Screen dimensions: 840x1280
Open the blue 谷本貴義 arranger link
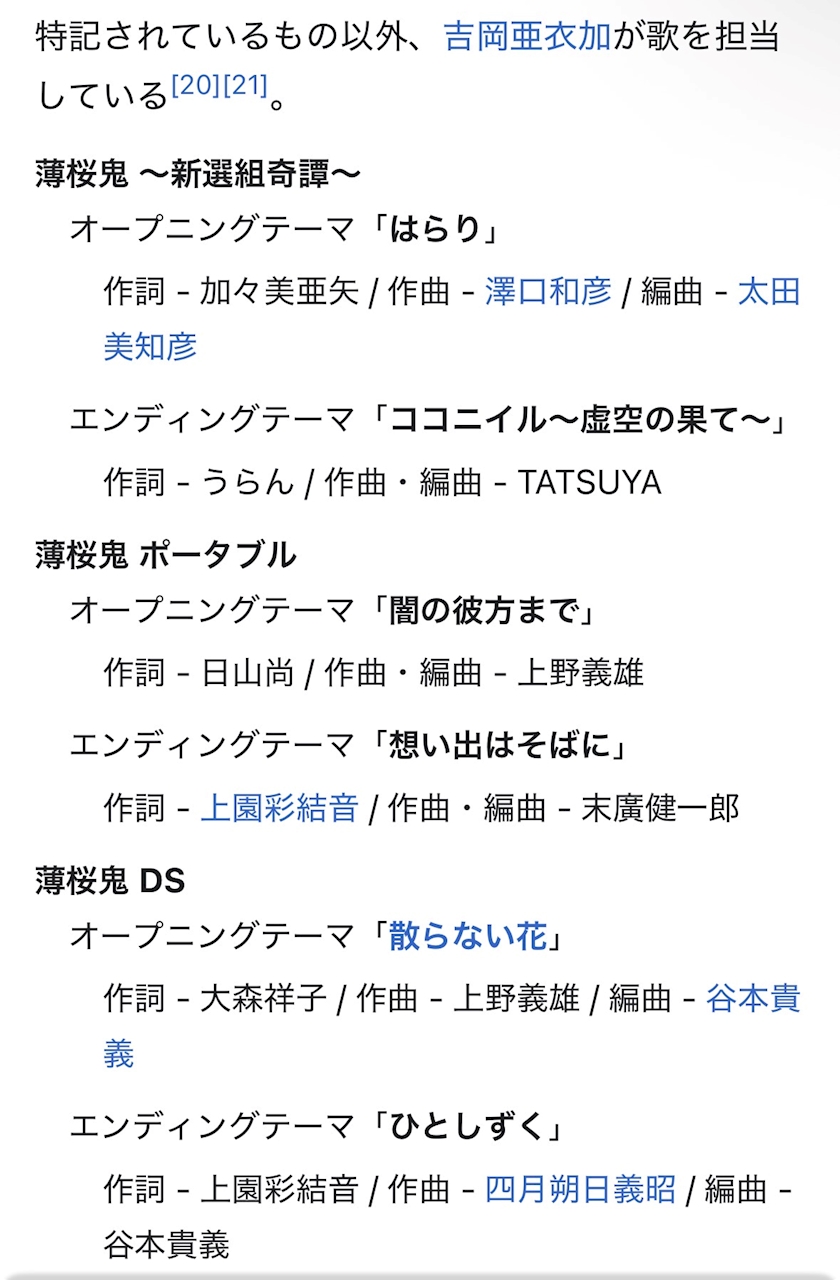coord(753,998)
